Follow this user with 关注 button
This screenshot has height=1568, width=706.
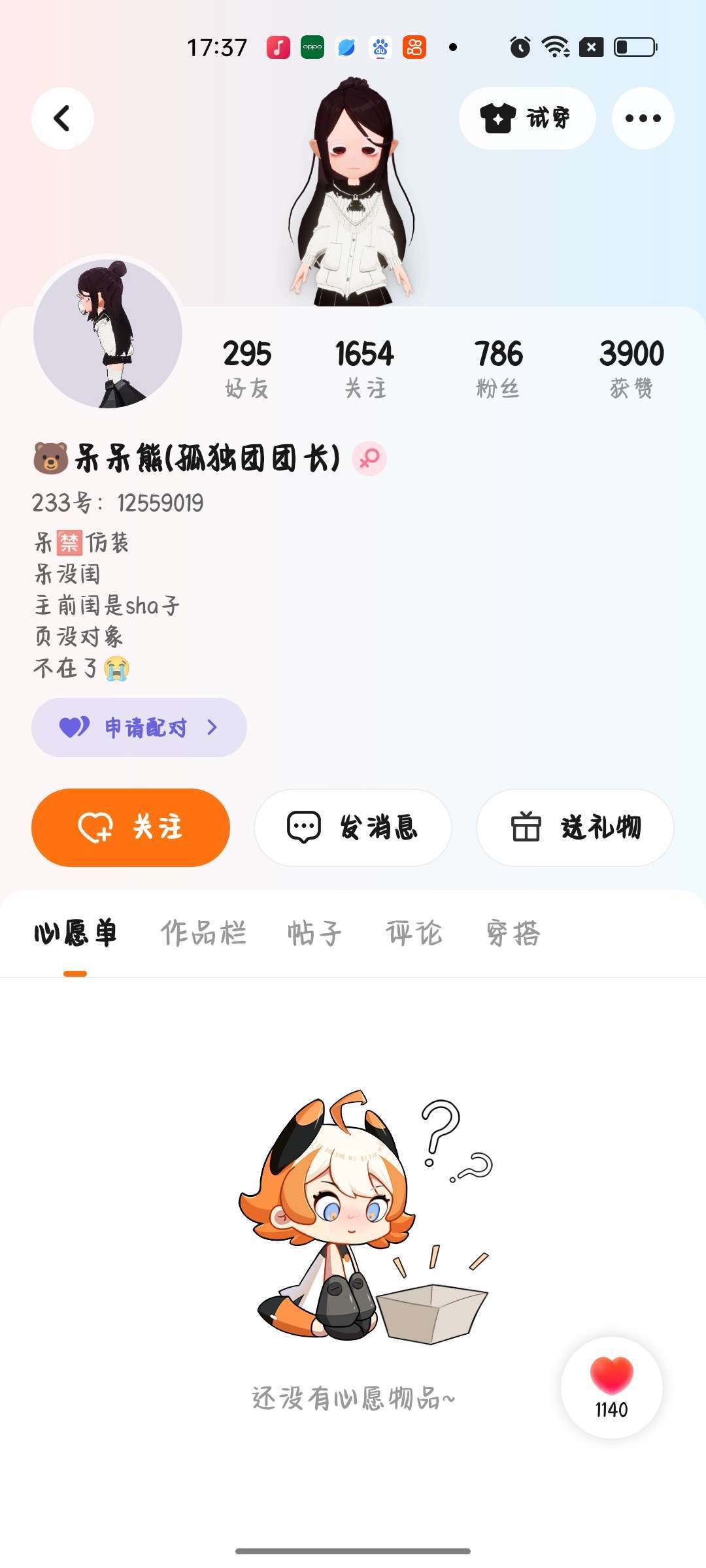click(131, 827)
